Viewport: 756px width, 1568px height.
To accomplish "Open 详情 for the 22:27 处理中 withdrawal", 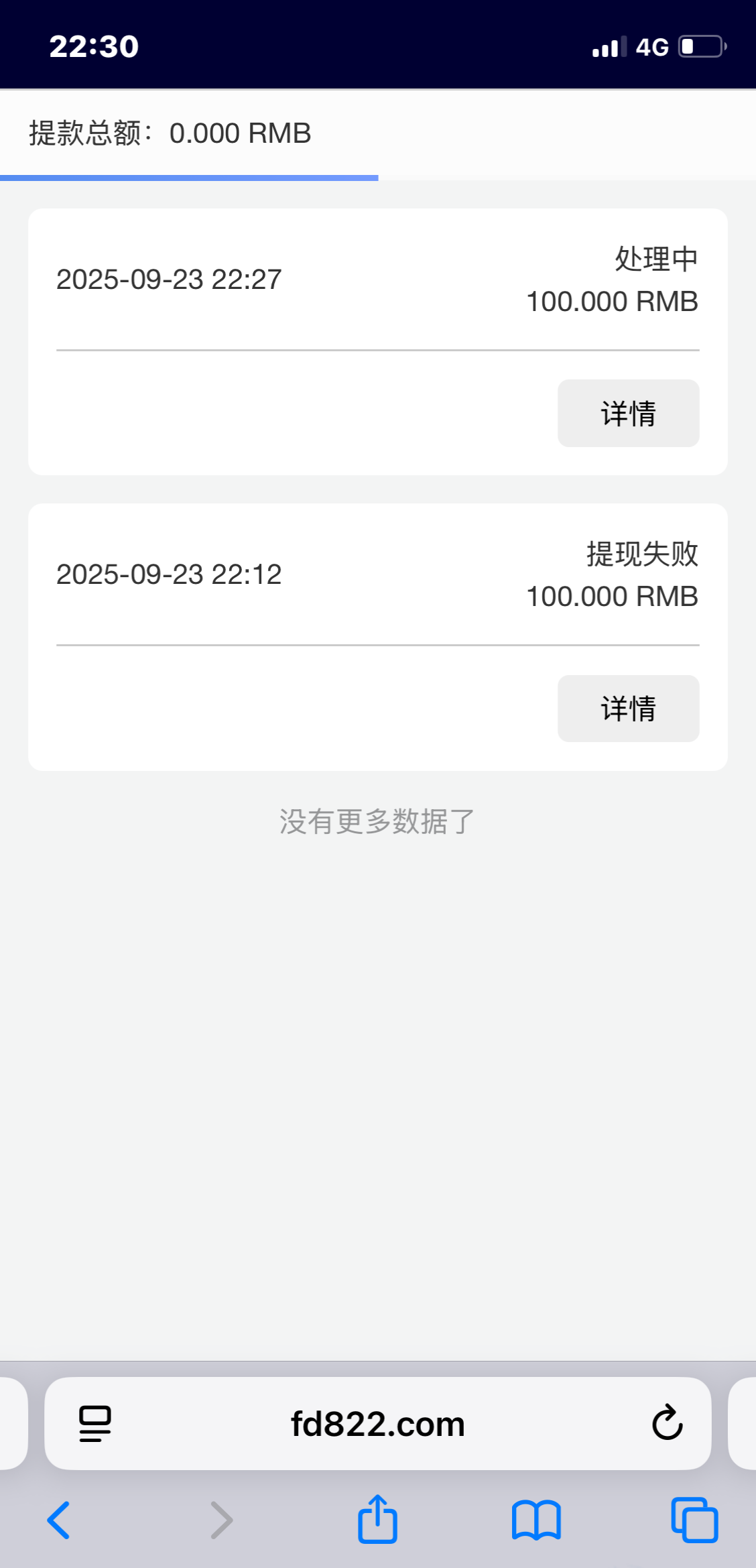I will click(x=628, y=413).
